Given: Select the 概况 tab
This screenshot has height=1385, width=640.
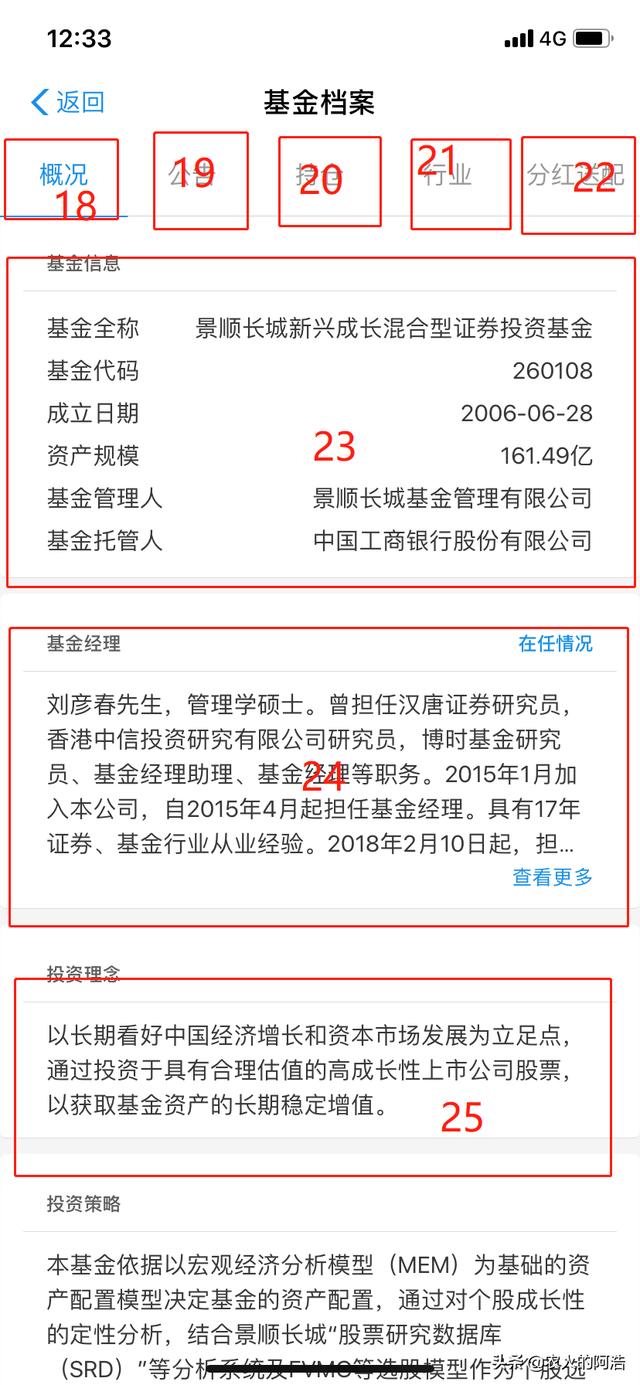Looking at the screenshot, I should click(x=63, y=177).
